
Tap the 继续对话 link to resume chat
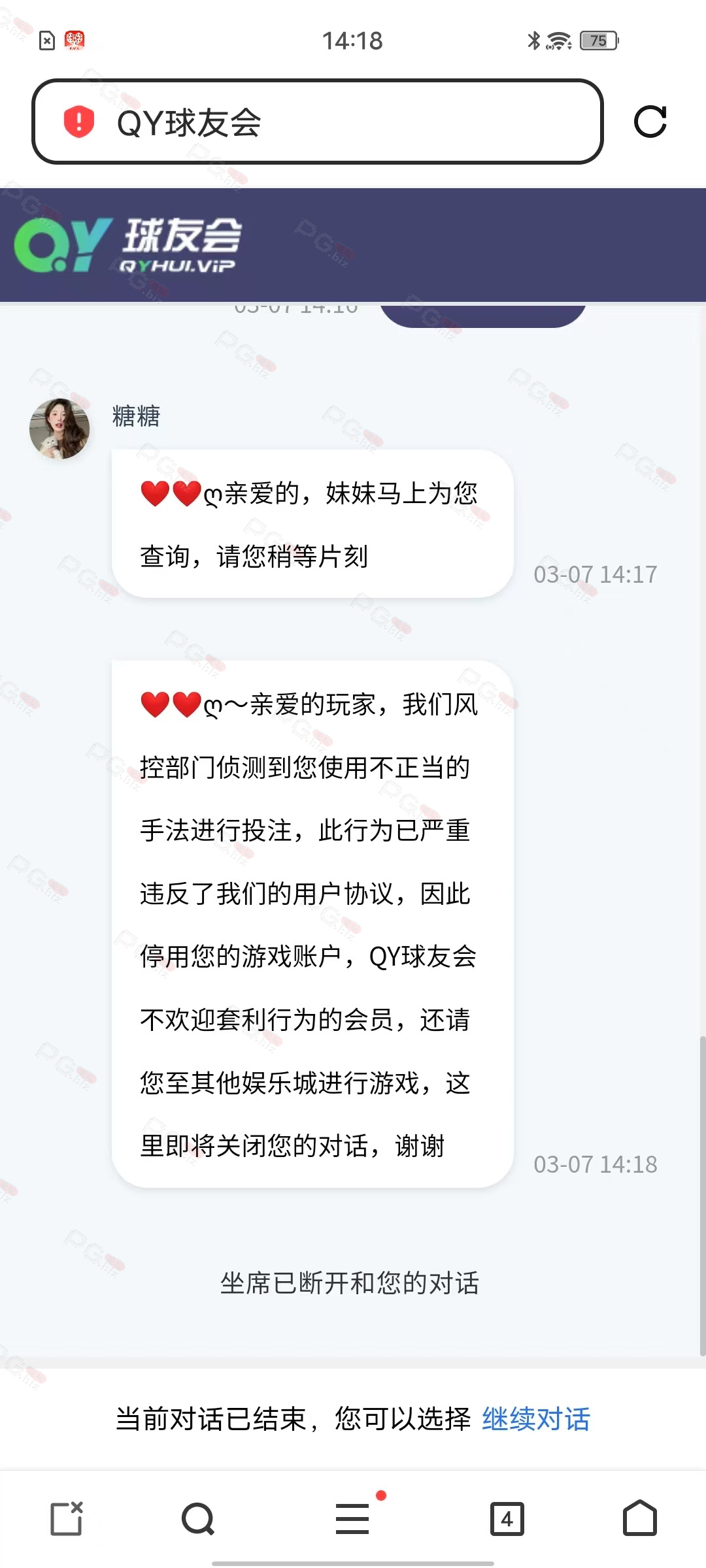[535, 1419]
